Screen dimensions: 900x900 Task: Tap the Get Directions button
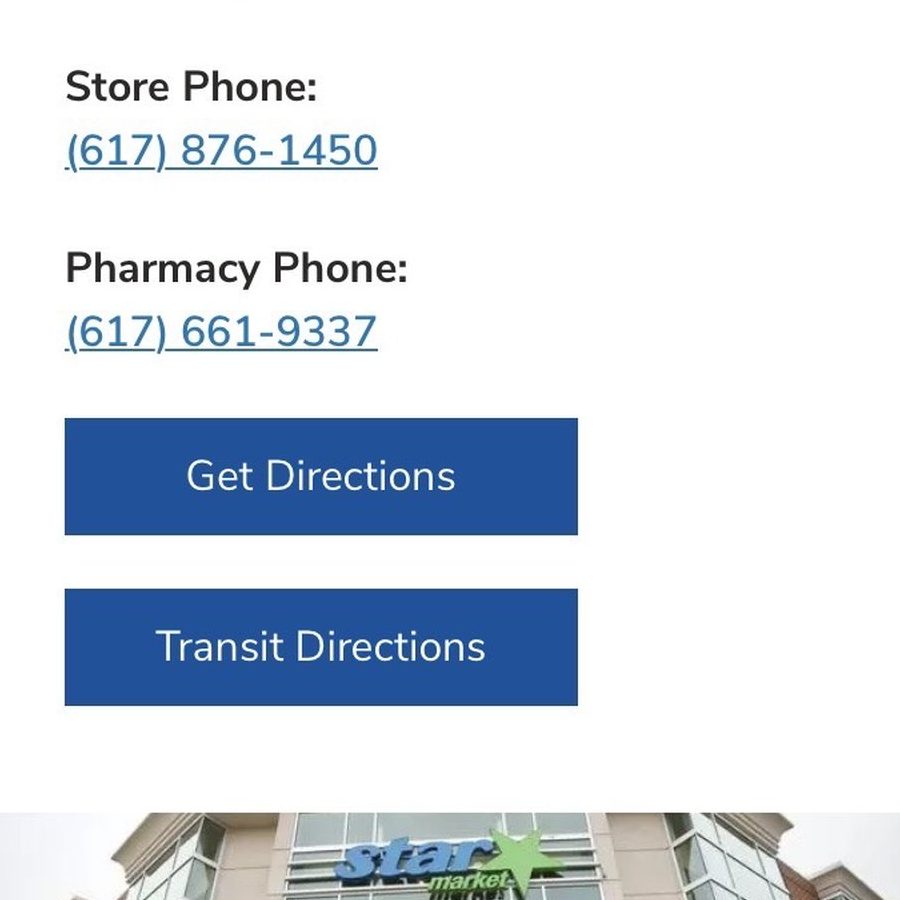[321, 476]
